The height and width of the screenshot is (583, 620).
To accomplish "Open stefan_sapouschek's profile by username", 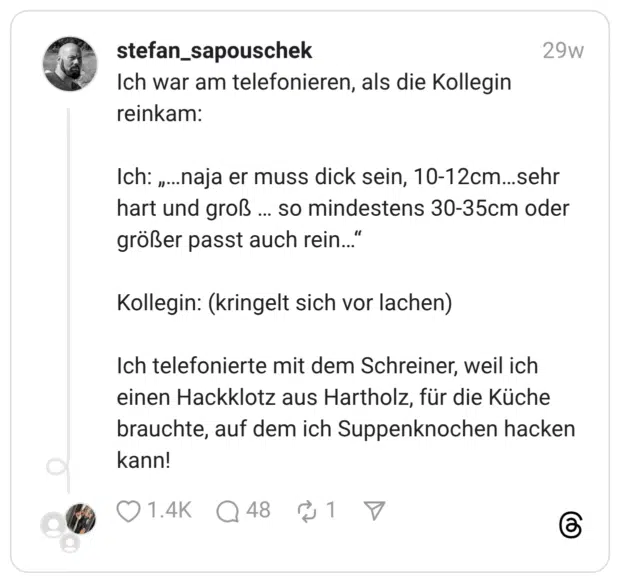I will 214,50.
